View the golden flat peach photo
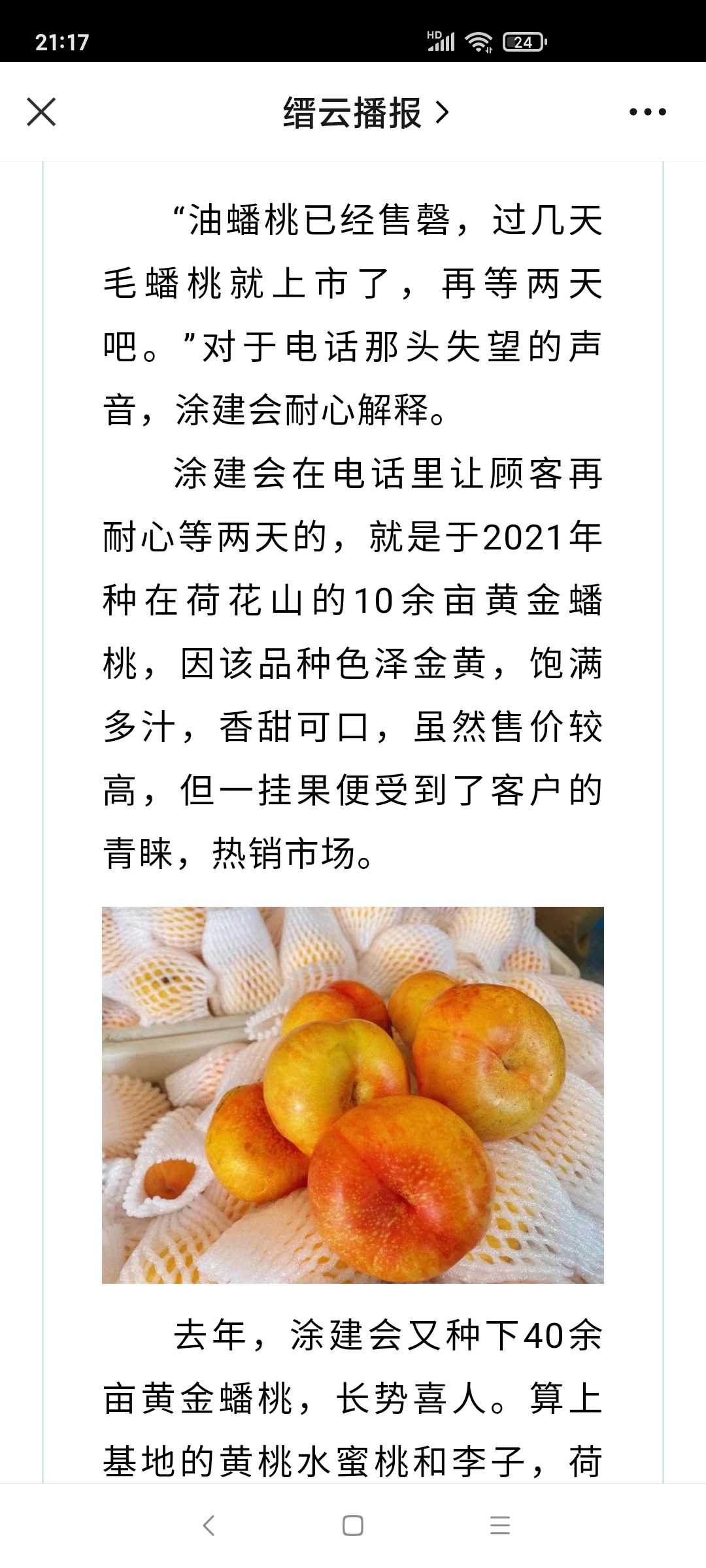706x1568 pixels. (x=353, y=1095)
